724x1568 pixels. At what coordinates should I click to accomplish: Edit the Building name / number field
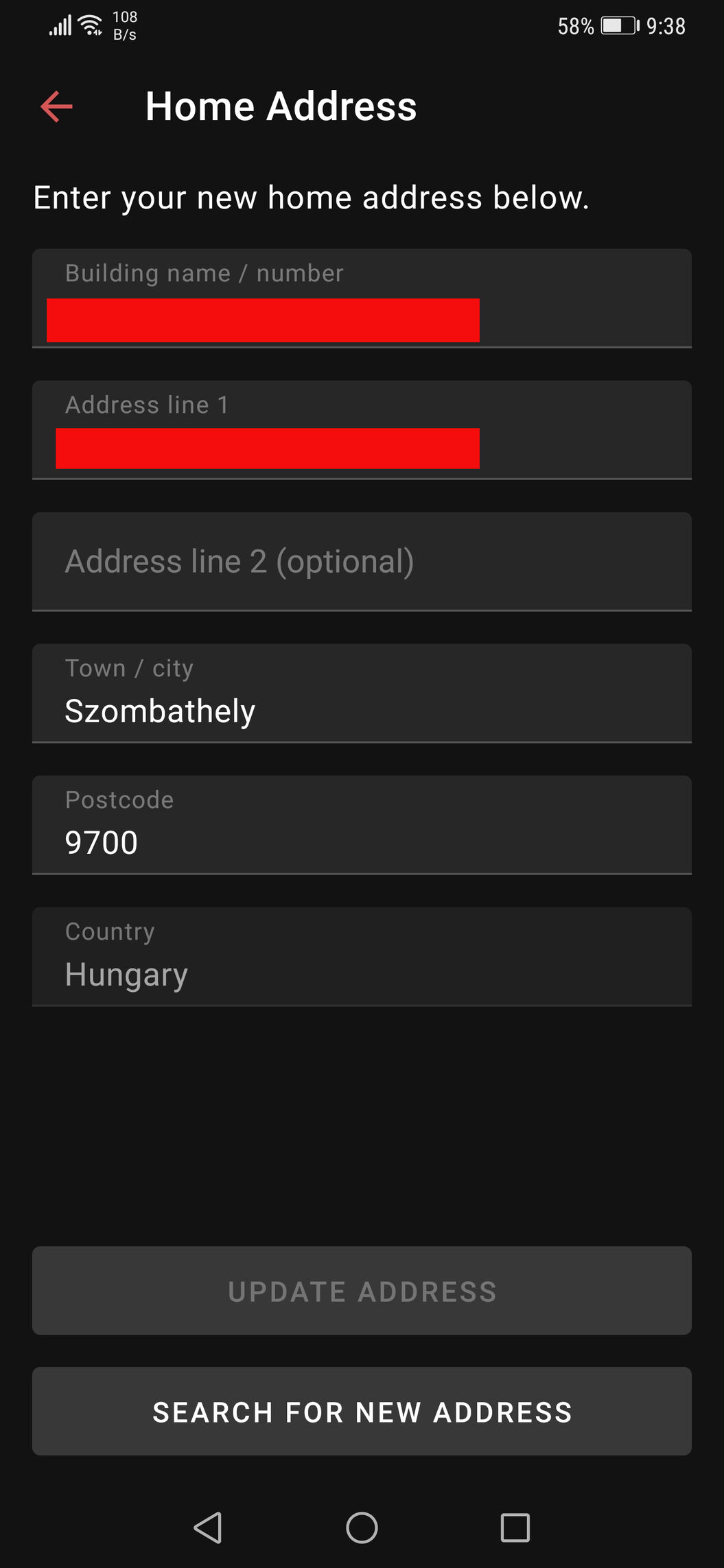pos(362,298)
